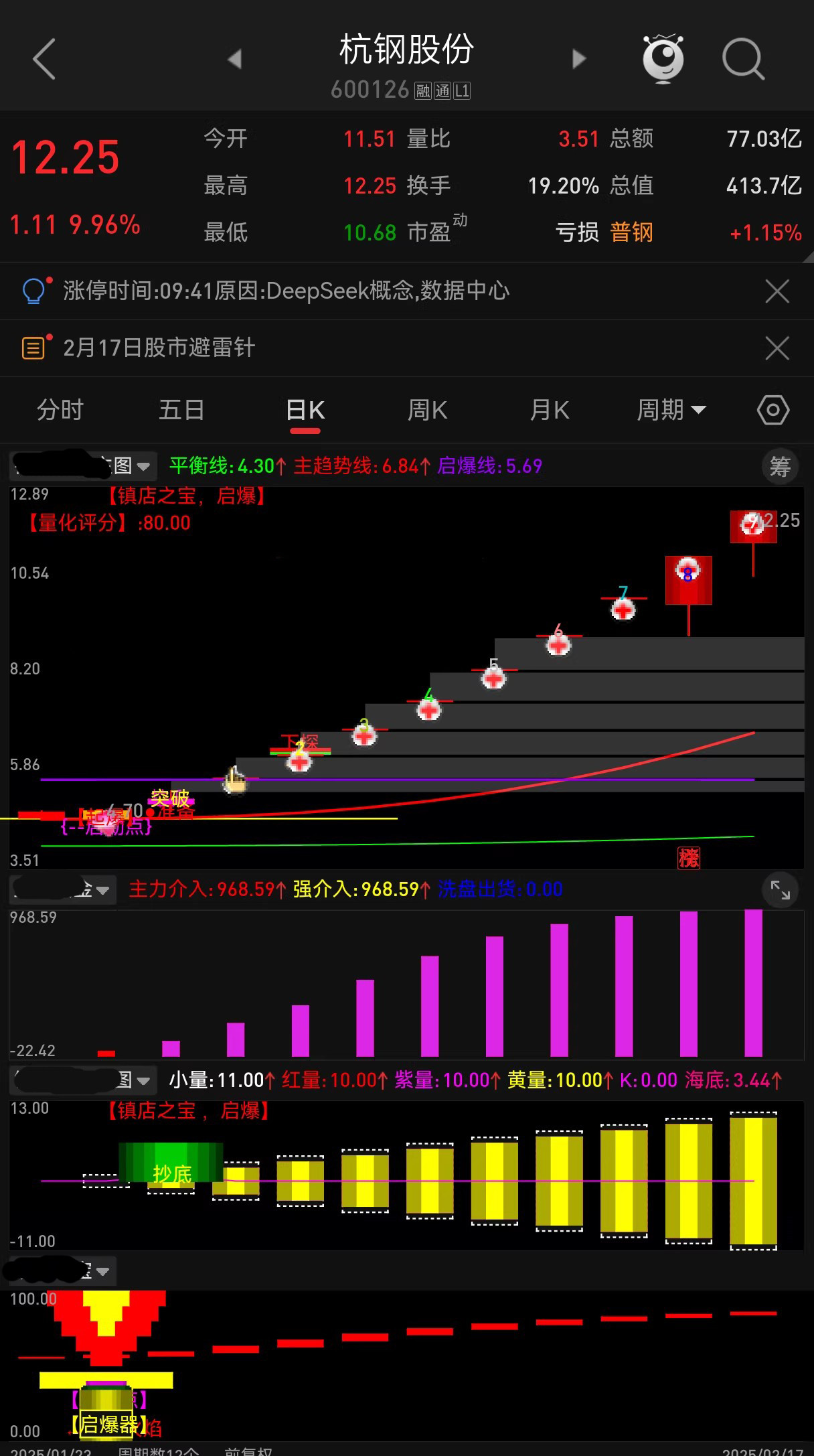Tap the 筹 chip distribution button
This screenshot has width=814, height=1456.
[x=780, y=466]
